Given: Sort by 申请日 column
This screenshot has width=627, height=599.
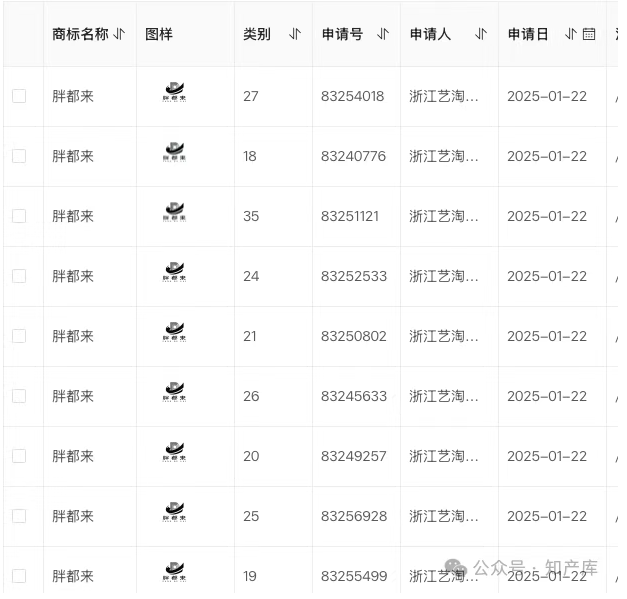Looking at the screenshot, I should (x=571, y=34).
